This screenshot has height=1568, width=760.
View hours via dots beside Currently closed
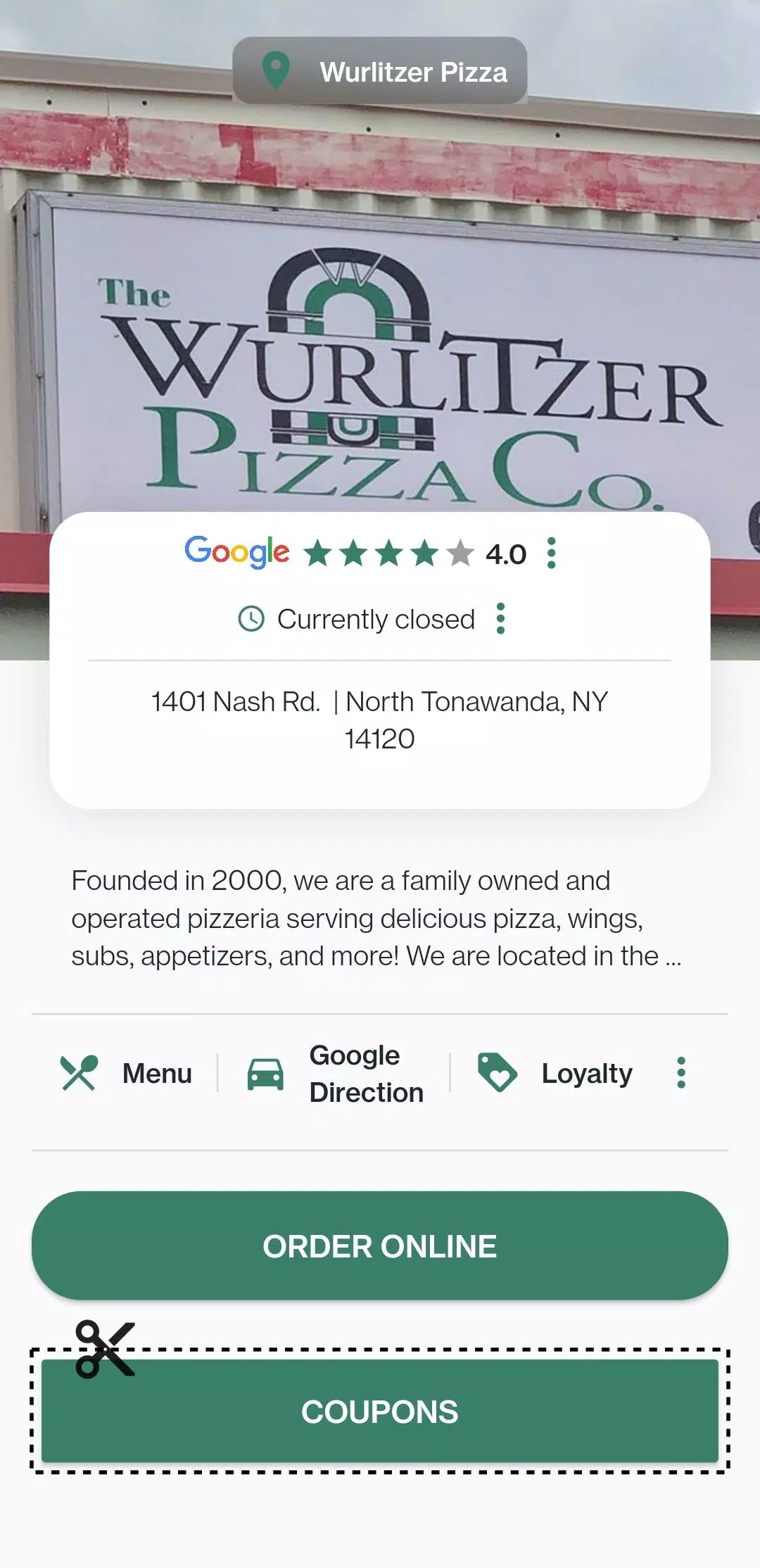pyautogui.click(x=500, y=619)
